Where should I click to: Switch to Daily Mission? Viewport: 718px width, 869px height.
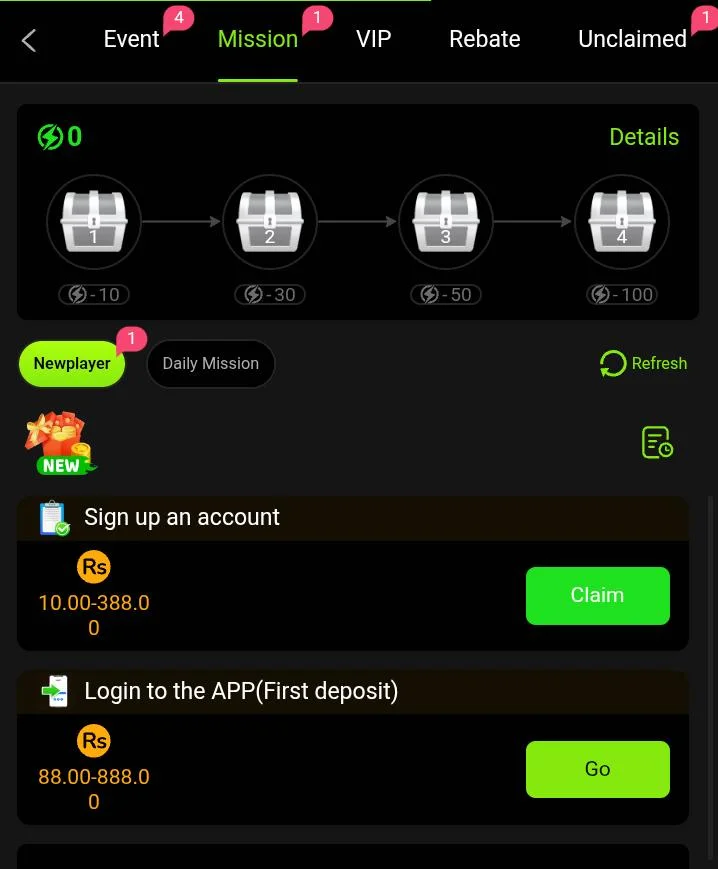210,364
